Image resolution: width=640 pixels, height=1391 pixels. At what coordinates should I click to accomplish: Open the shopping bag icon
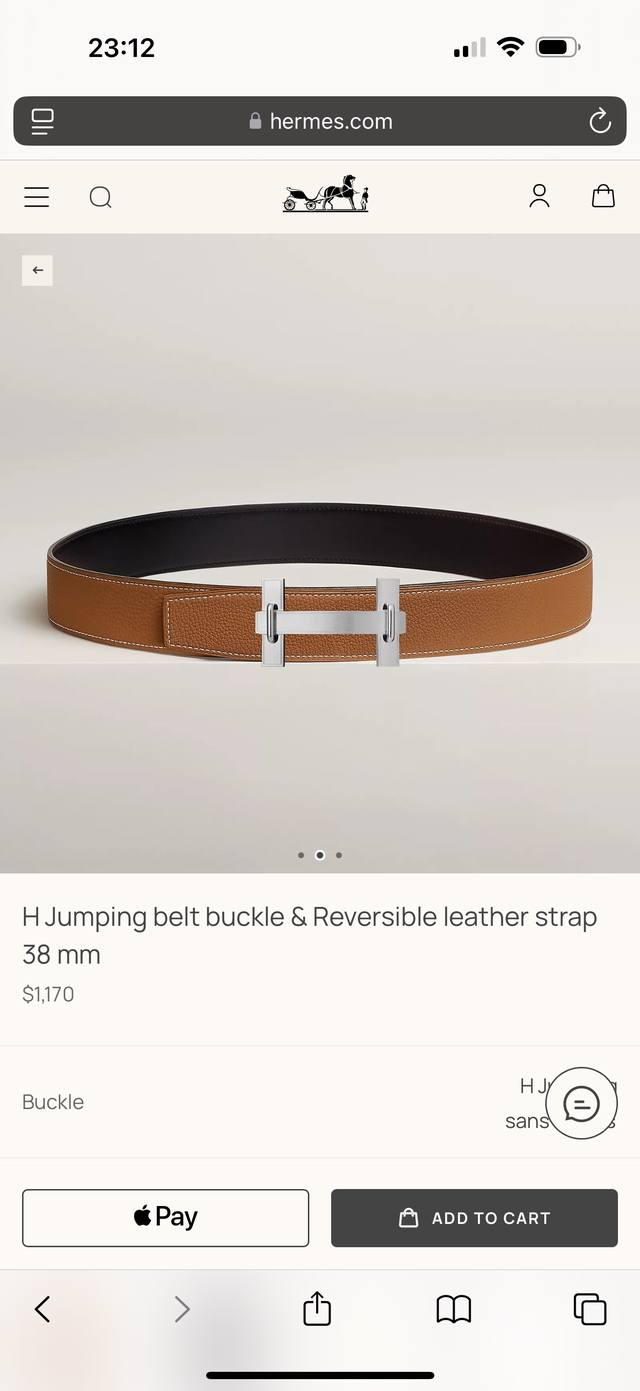click(x=603, y=196)
